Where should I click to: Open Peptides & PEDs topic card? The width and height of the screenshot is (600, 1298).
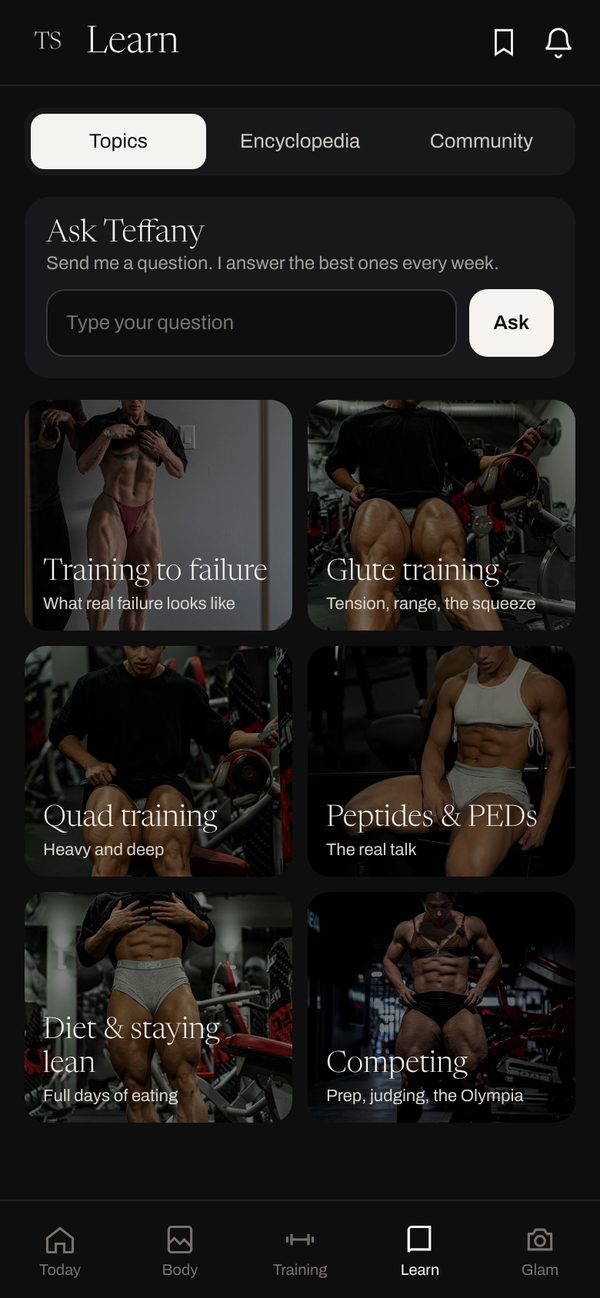pyautogui.click(x=441, y=761)
